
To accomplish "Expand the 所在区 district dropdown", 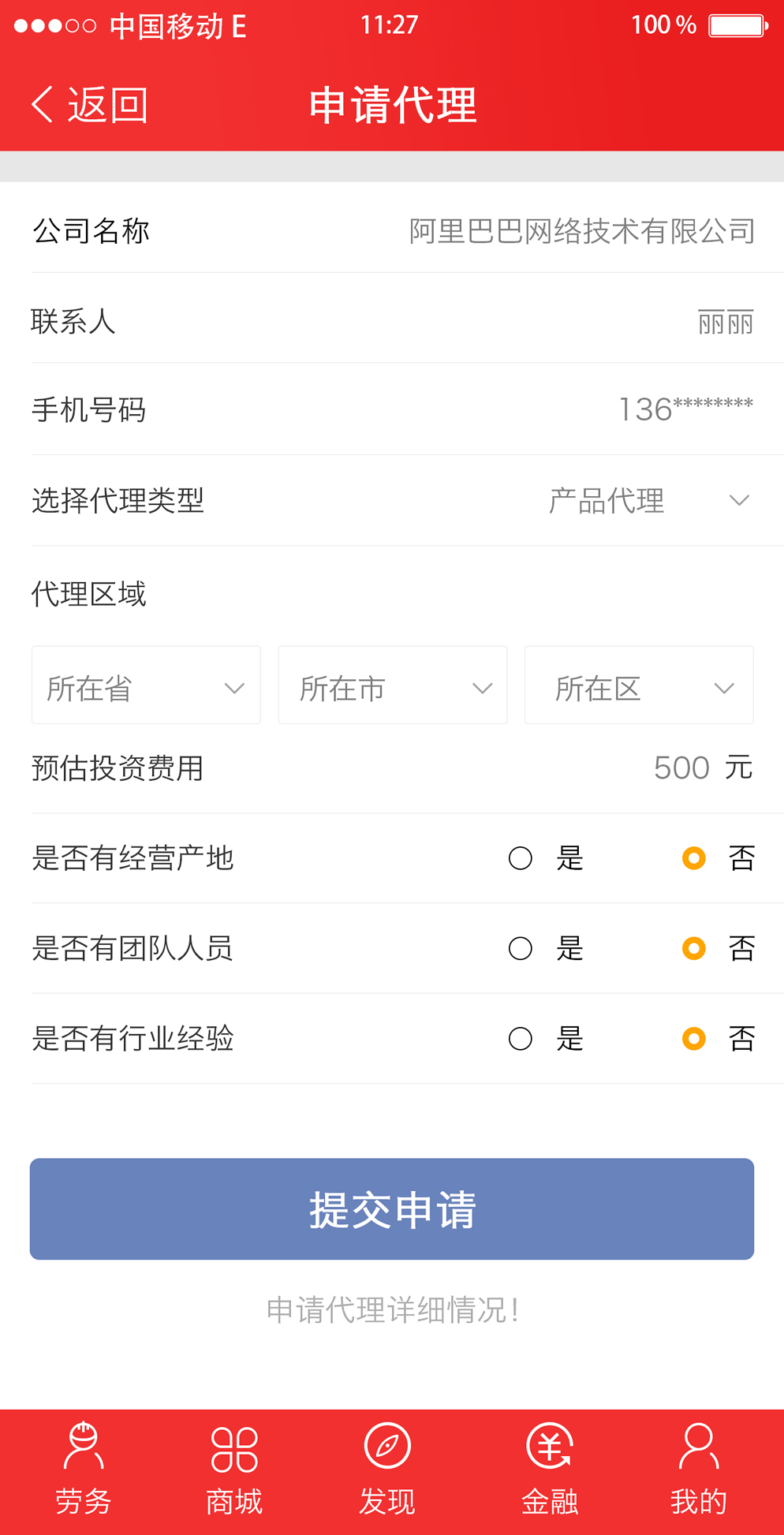I will point(639,685).
